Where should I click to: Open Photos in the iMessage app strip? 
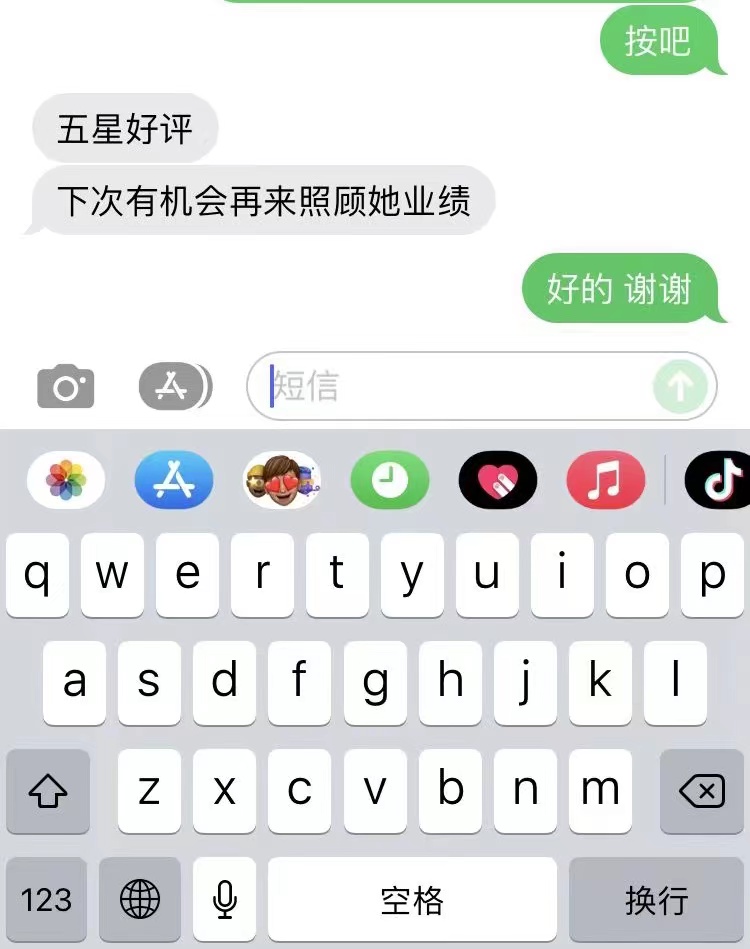click(x=66, y=481)
